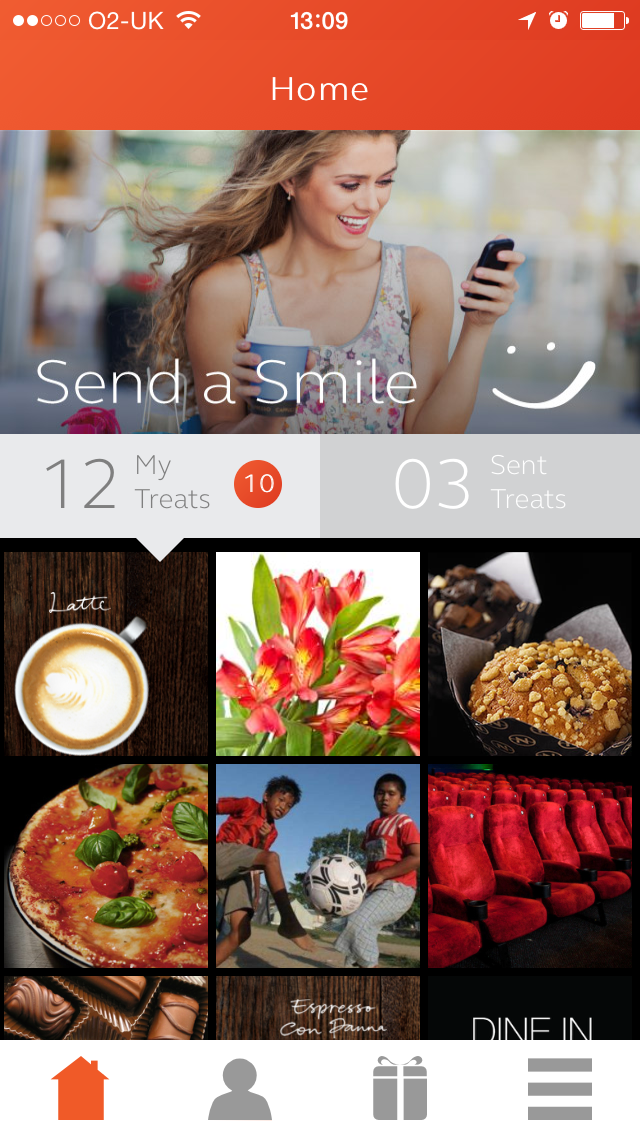The width and height of the screenshot is (640, 1136).
Task: Open the muffins treat tile
Action: [x=530, y=654]
